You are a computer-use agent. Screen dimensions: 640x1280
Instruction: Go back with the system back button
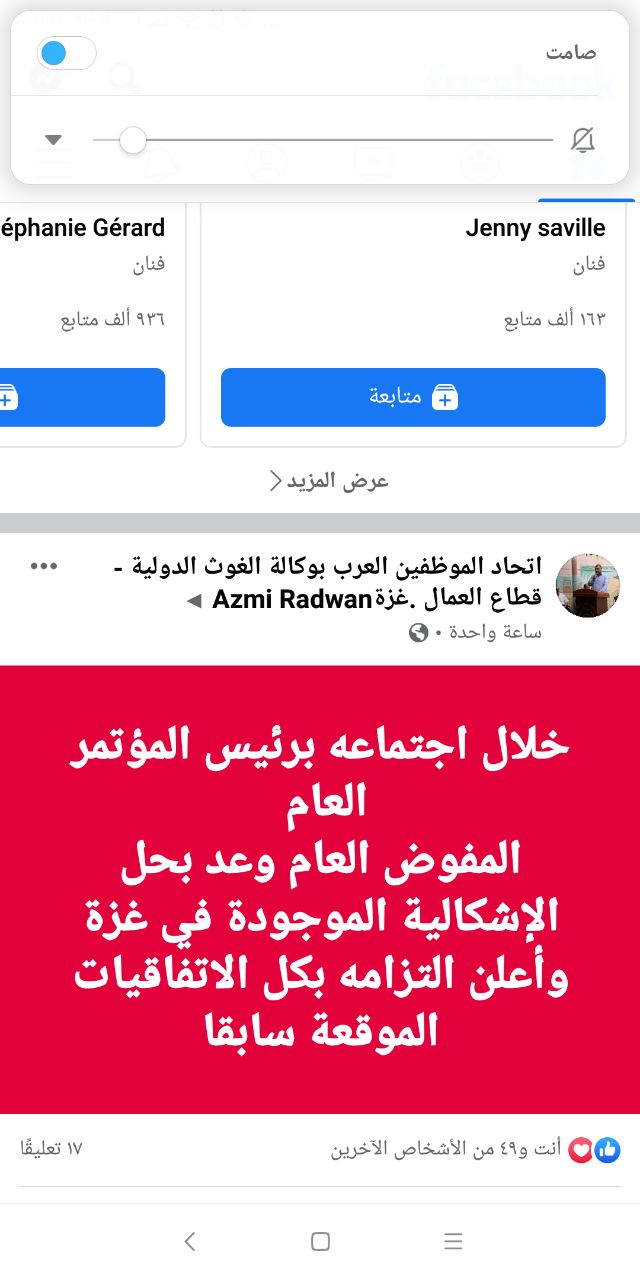(x=190, y=1241)
